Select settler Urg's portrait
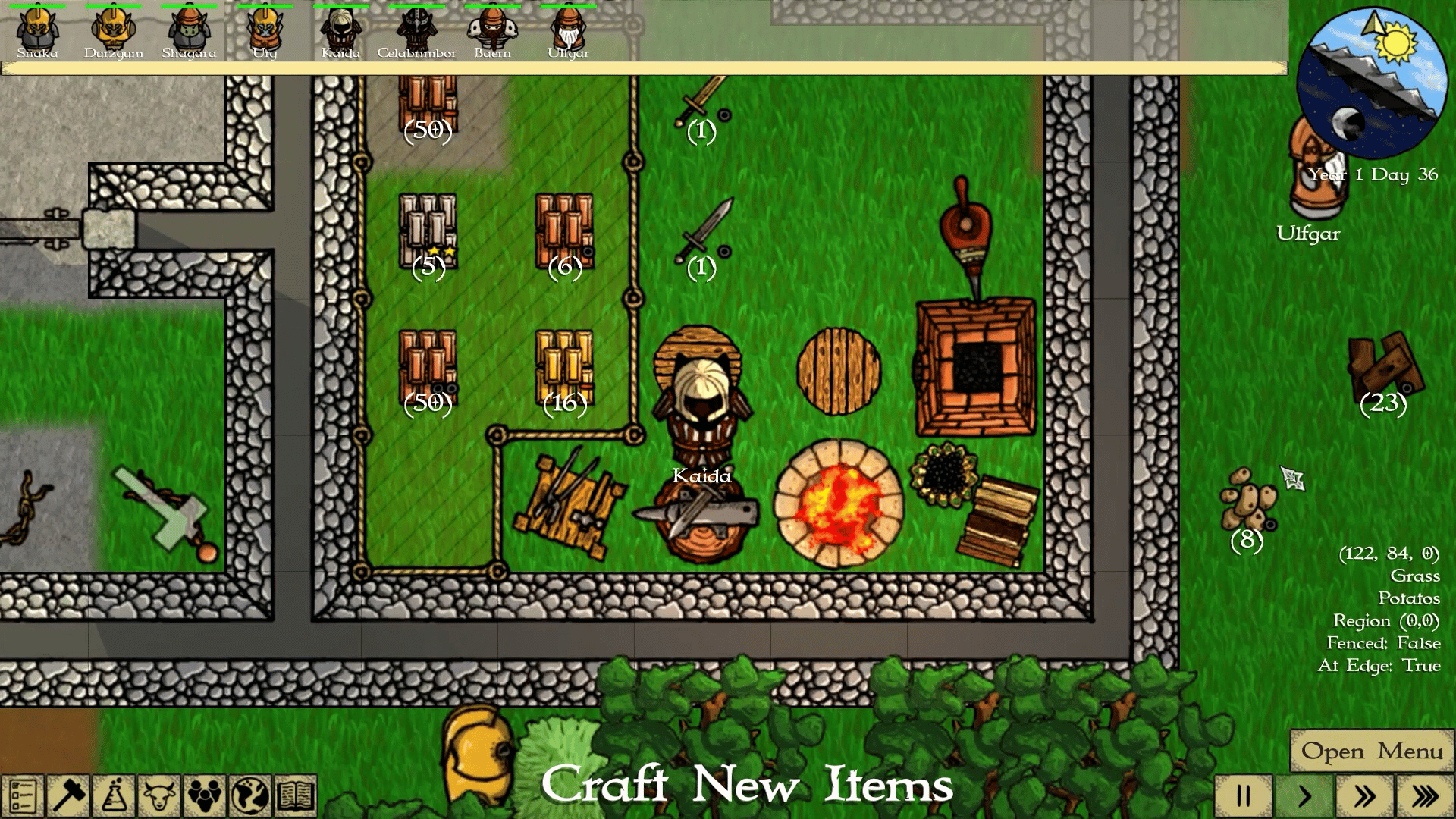The image size is (1456, 819). 265,29
